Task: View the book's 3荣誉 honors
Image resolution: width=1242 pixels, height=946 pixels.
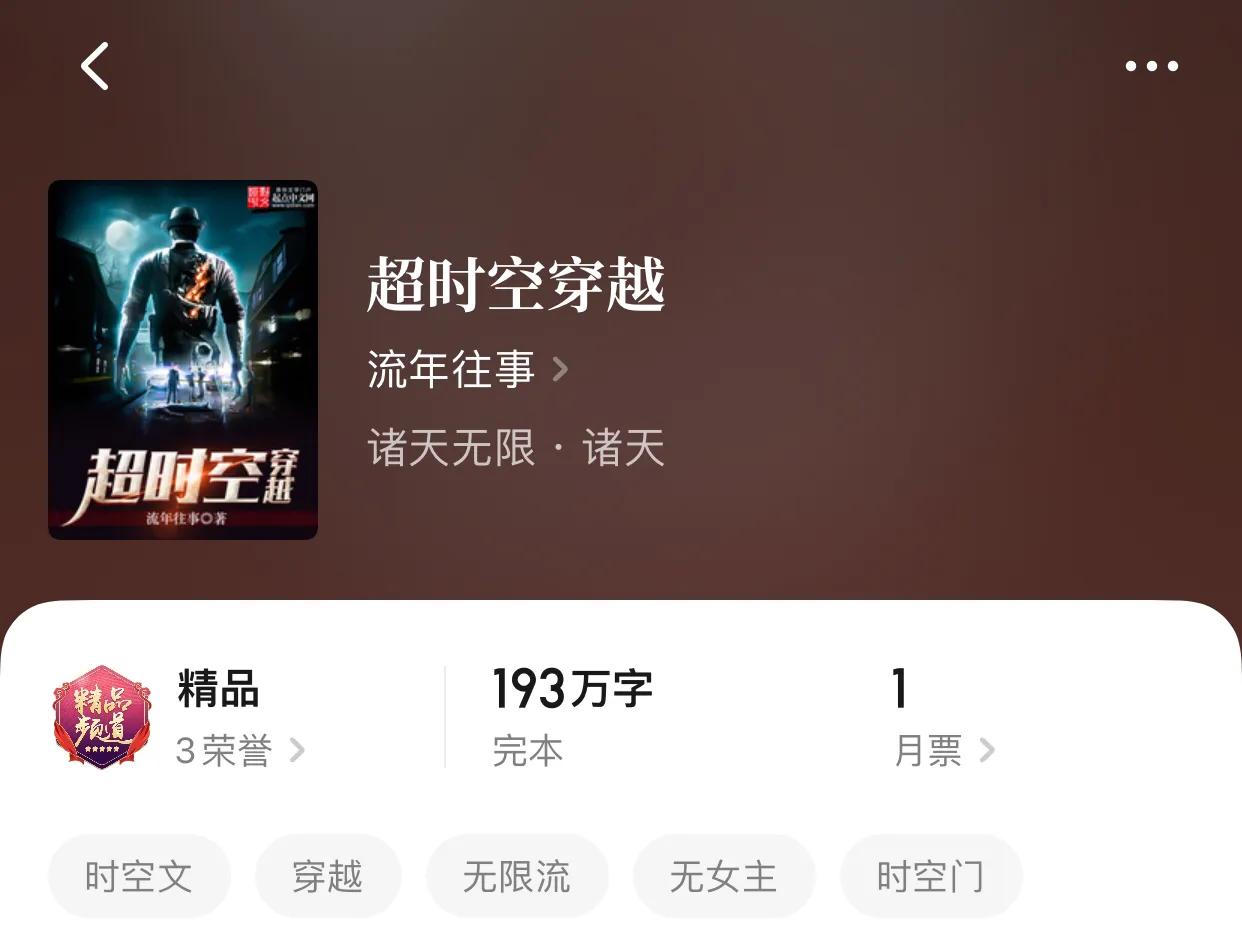Action: (x=239, y=750)
